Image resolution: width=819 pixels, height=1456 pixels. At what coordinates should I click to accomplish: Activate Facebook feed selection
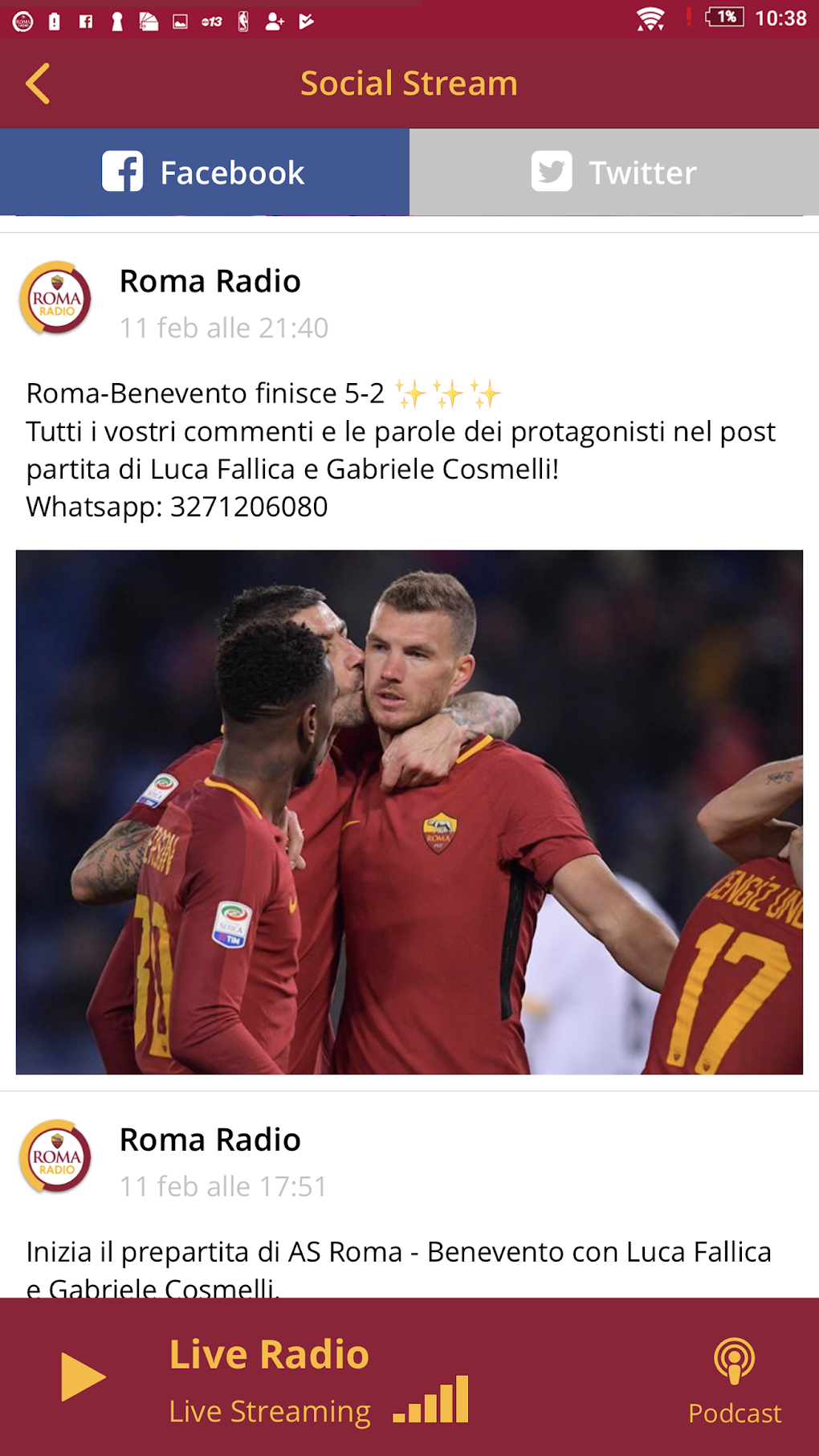point(205,171)
